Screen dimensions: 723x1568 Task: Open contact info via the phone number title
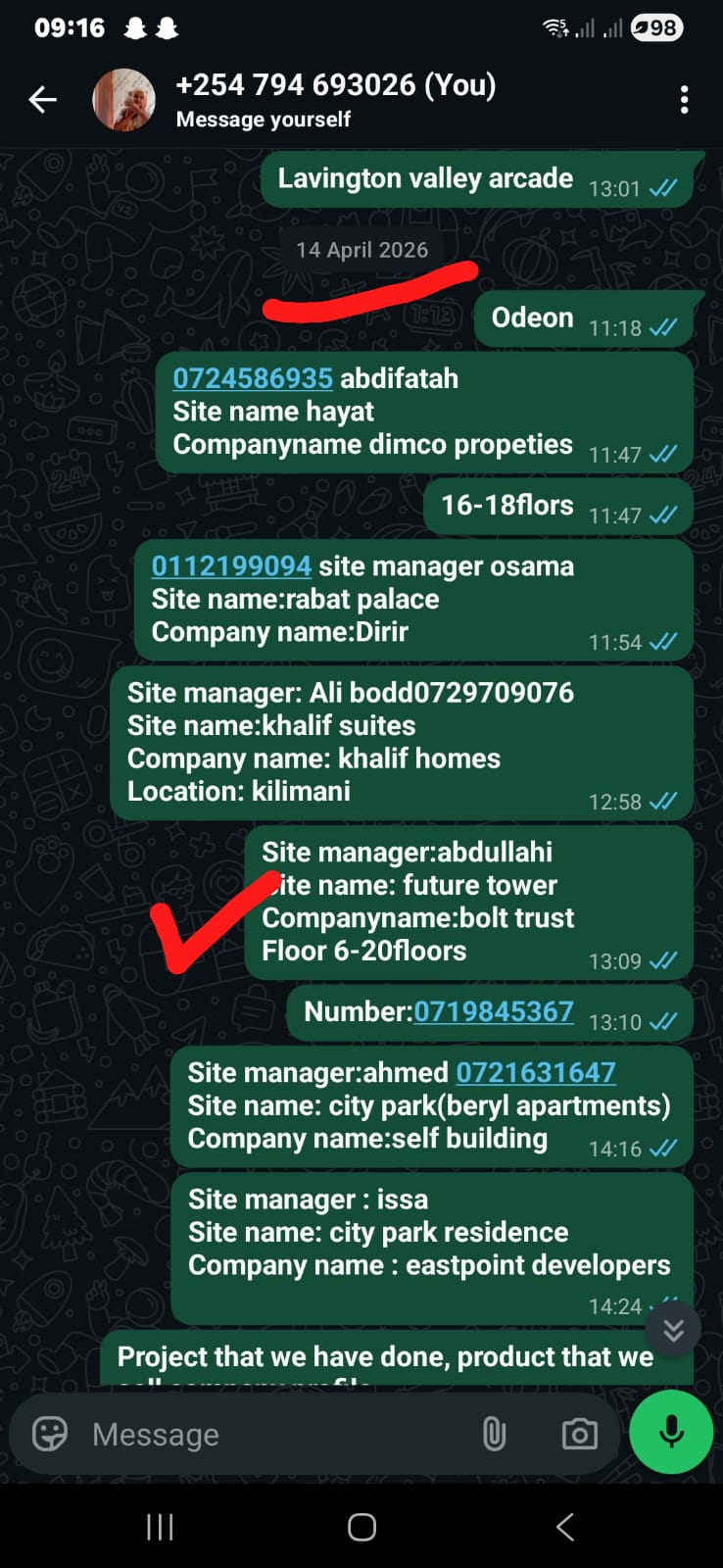[x=335, y=85]
